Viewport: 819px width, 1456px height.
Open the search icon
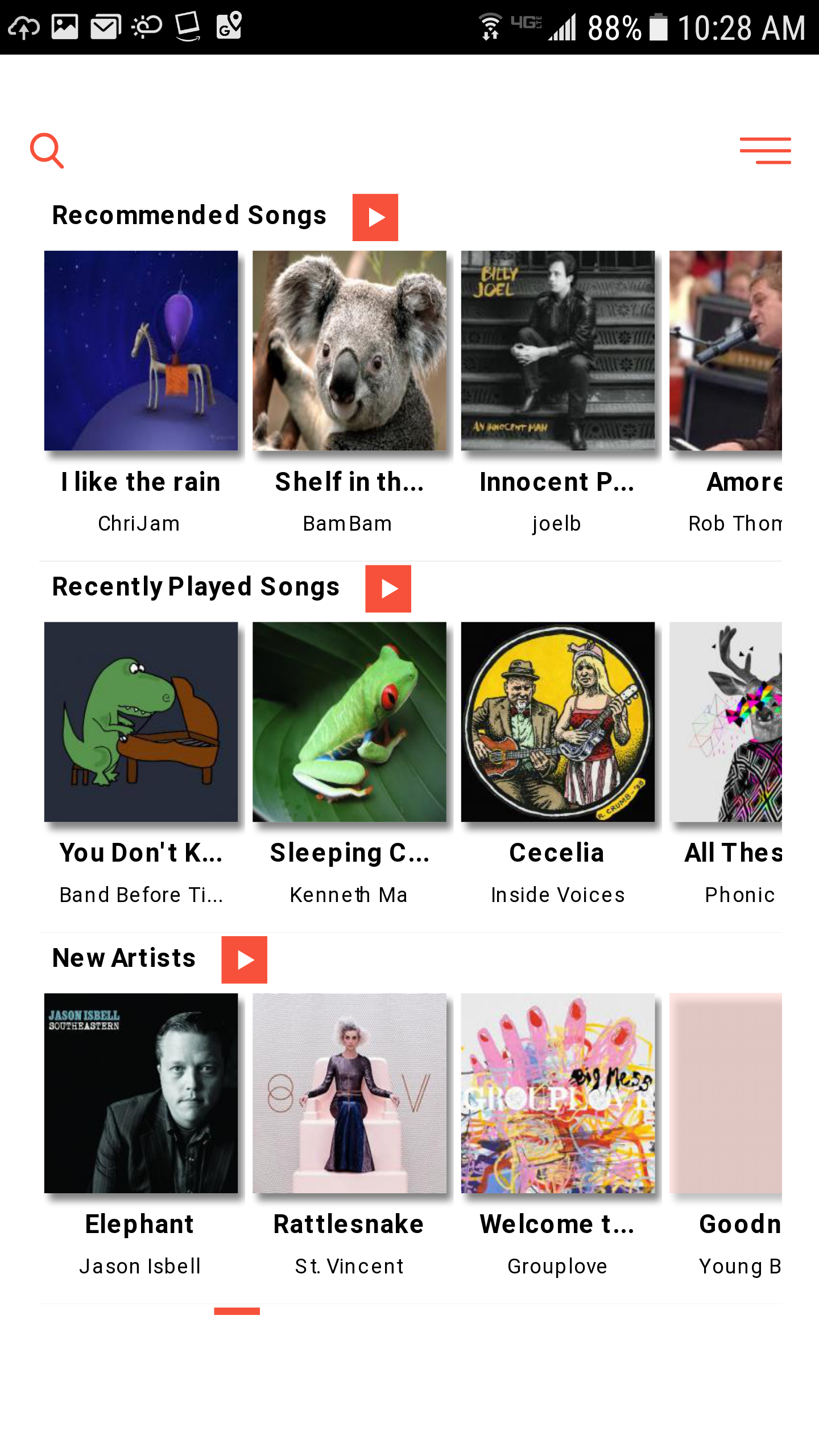point(47,151)
